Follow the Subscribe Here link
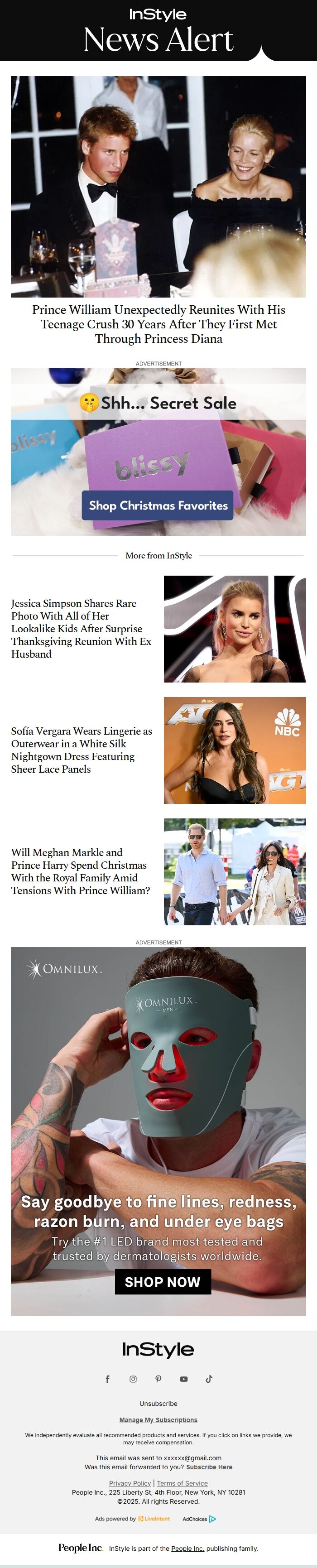This screenshot has height=1568, width=317. [x=209, y=1467]
